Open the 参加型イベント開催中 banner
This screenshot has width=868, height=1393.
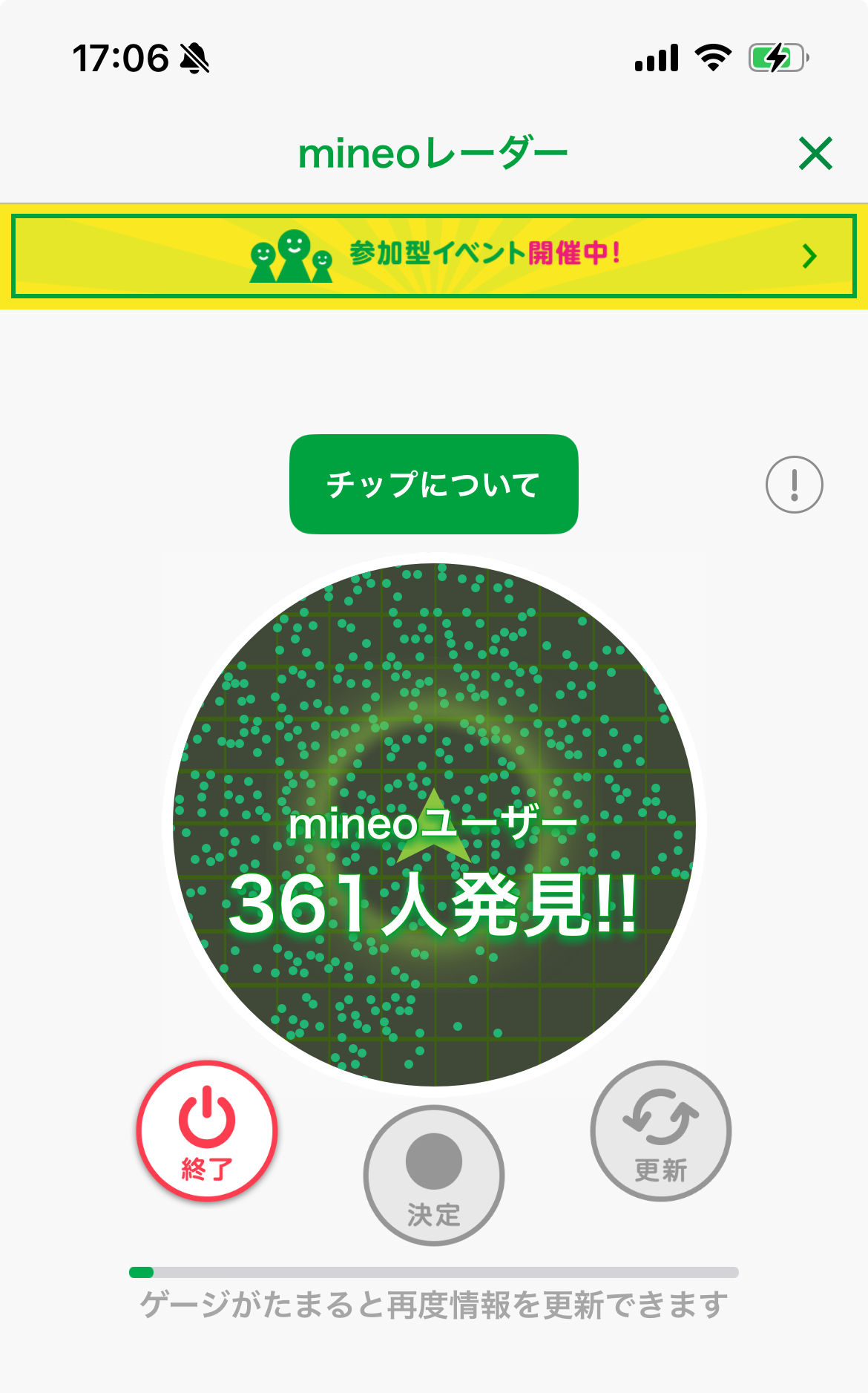click(x=434, y=256)
